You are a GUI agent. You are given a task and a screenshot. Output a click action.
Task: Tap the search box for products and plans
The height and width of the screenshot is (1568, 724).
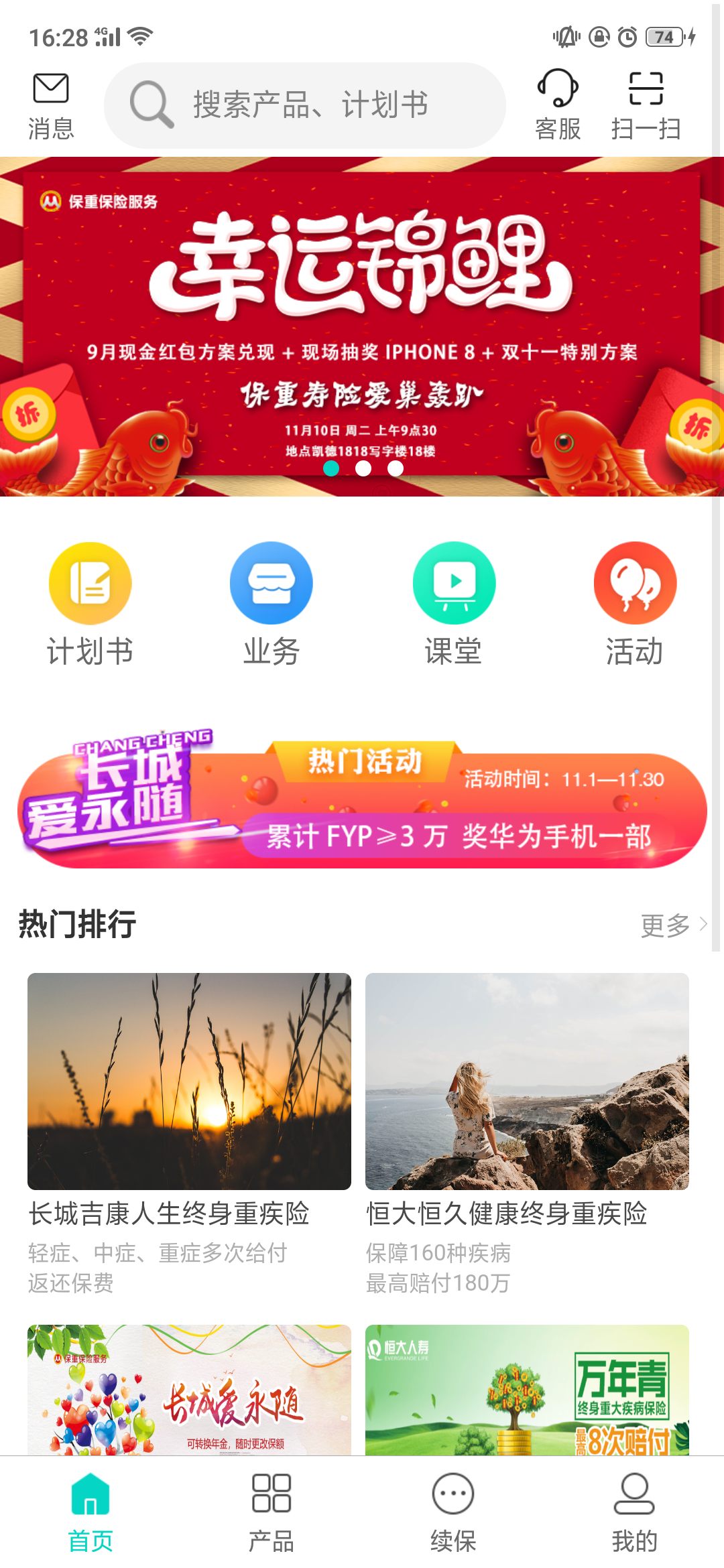tap(305, 105)
